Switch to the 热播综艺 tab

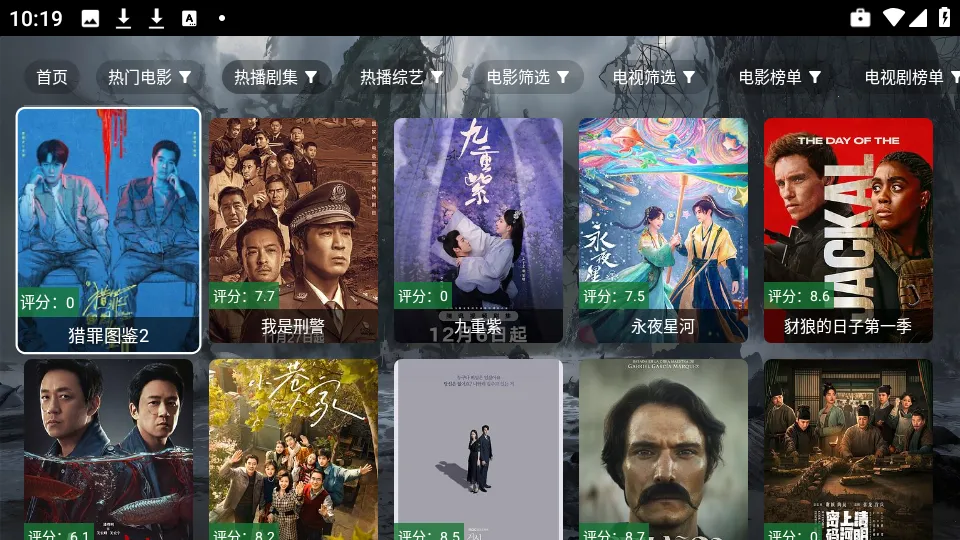[402, 77]
